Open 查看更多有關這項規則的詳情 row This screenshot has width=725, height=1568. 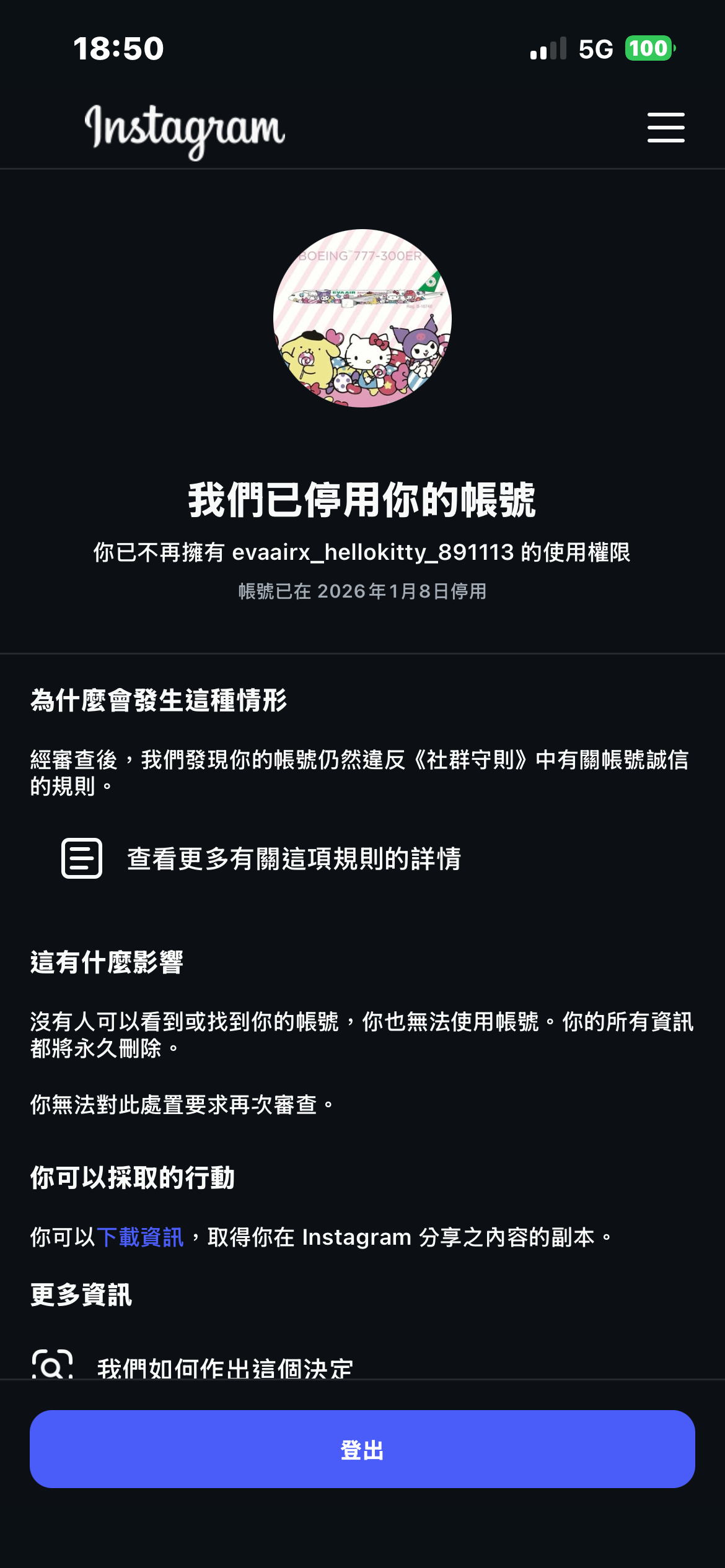(x=294, y=859)
